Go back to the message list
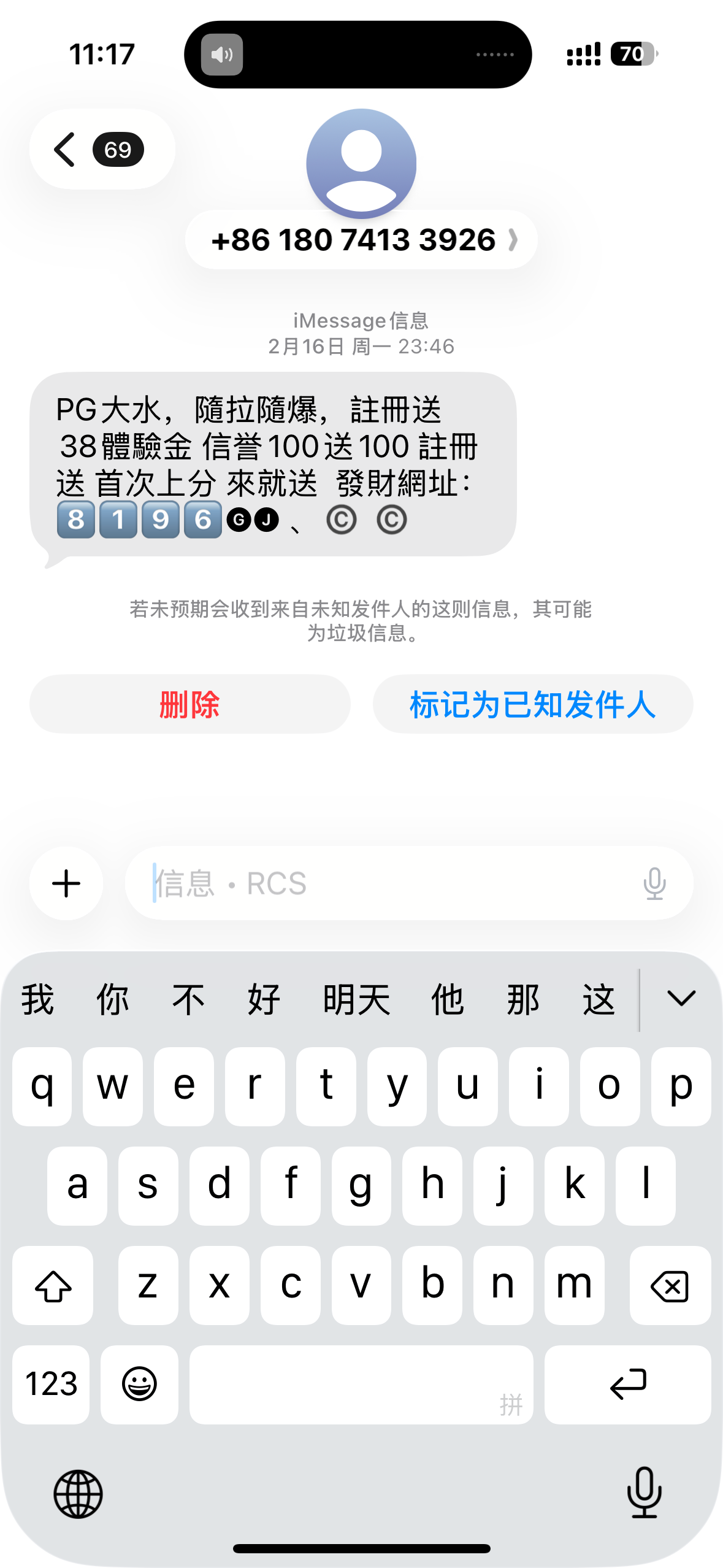 tap(98, 149)
